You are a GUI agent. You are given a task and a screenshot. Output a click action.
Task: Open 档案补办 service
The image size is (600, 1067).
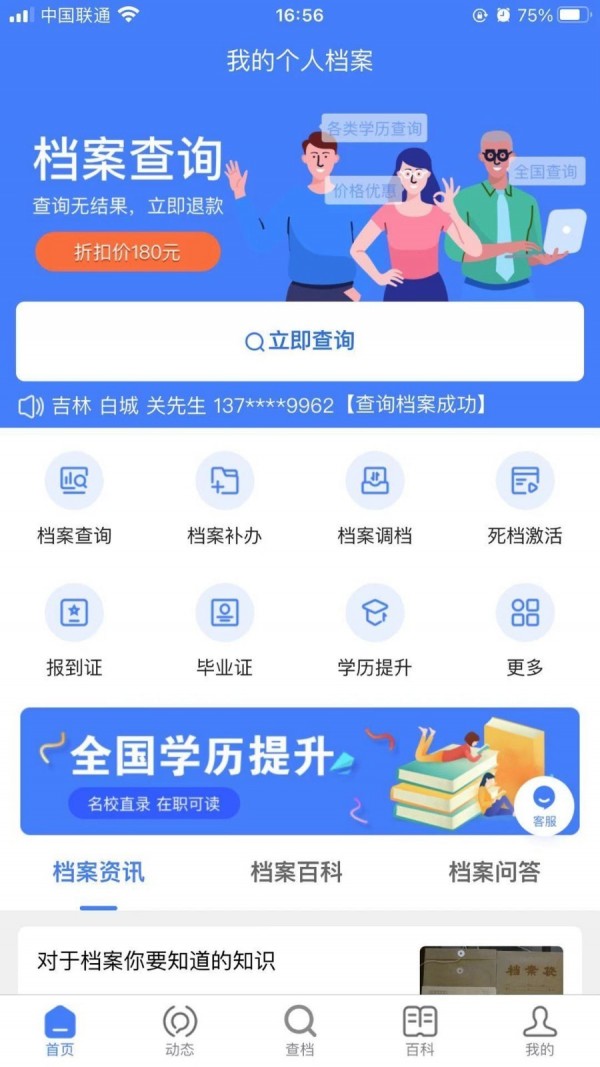coord(224,497)
